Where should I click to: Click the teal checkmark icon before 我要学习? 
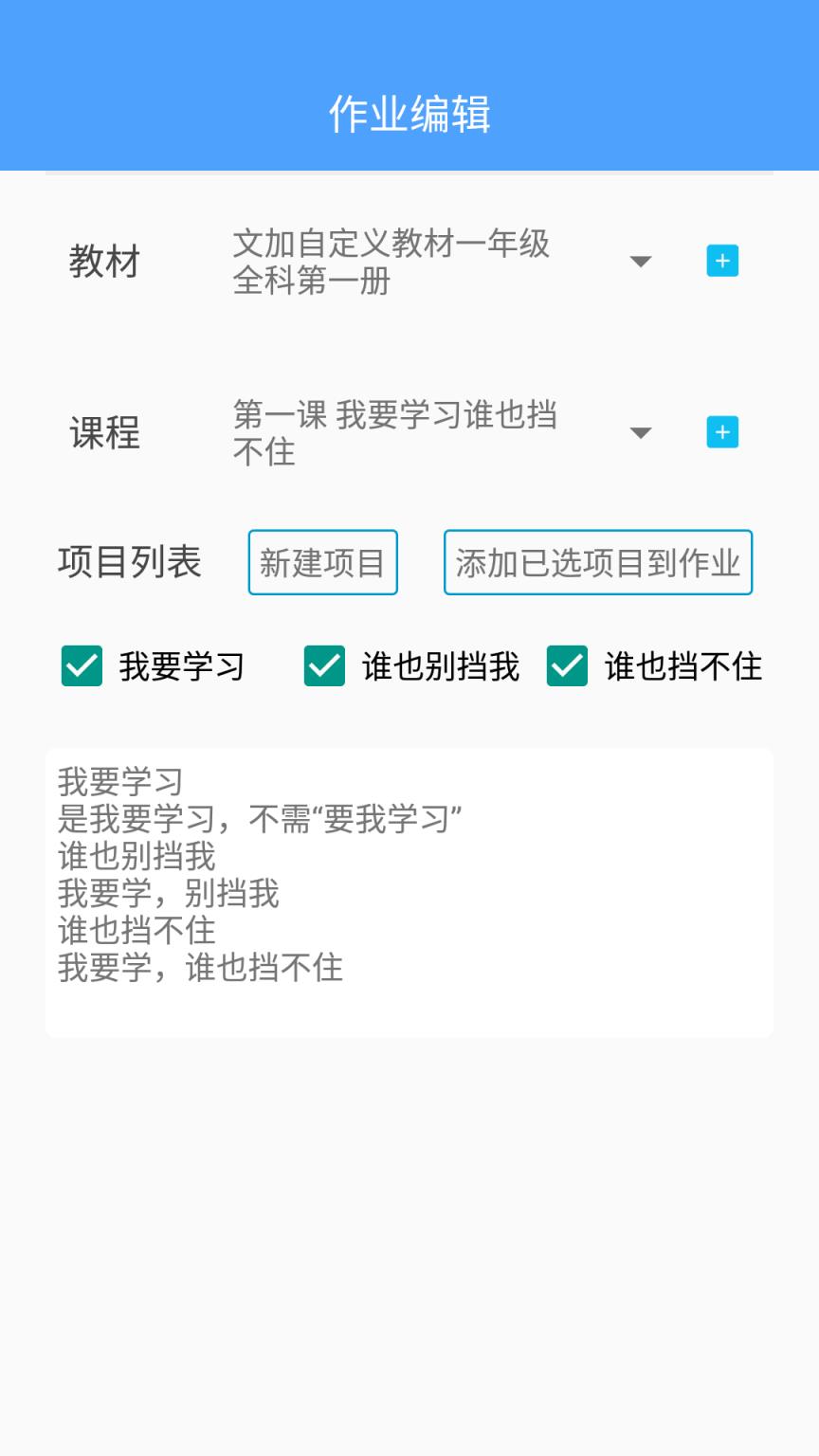pyautogui.click(x=82, y=667)
